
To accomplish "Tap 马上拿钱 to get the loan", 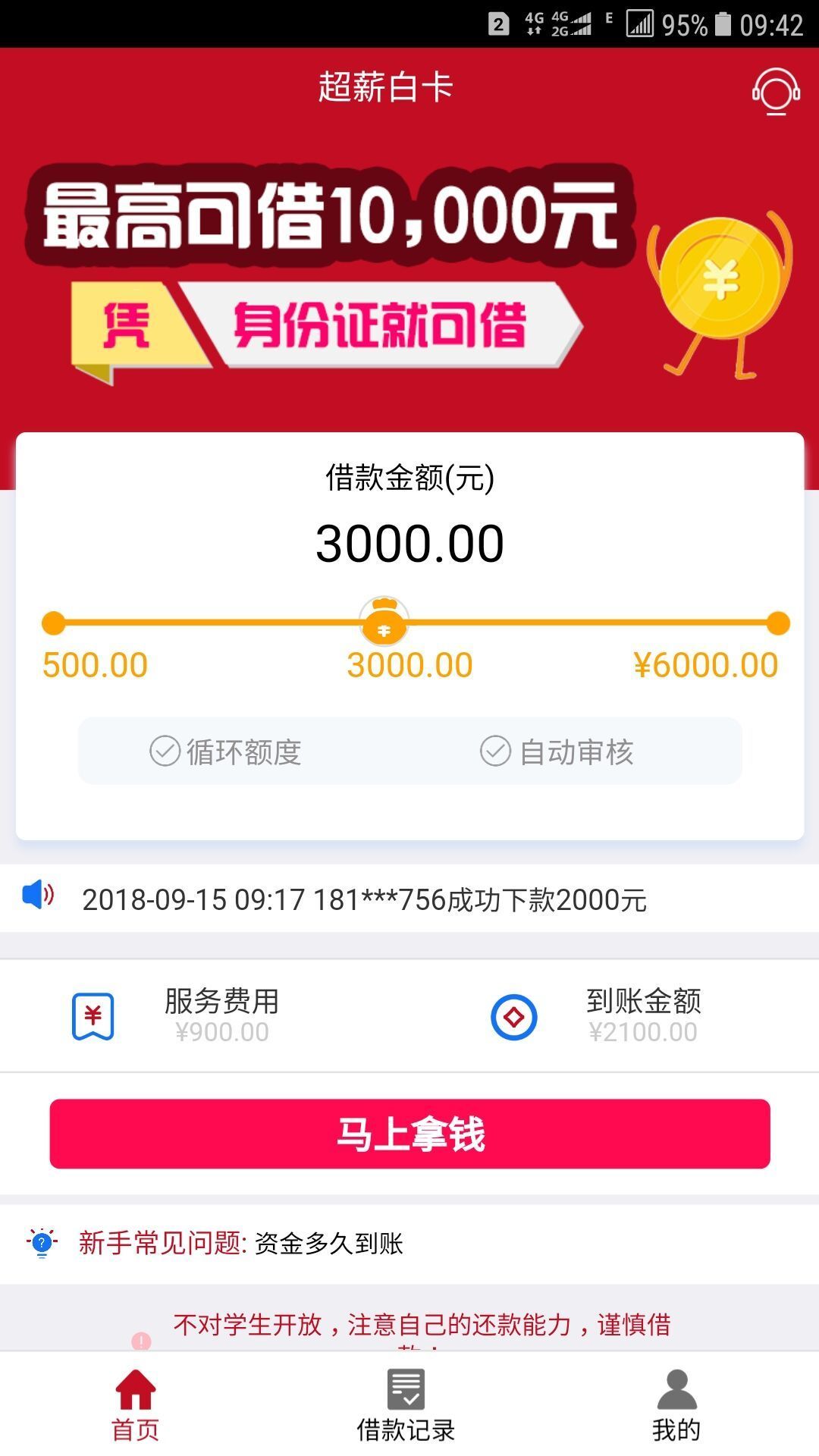I will [409, 1134].
